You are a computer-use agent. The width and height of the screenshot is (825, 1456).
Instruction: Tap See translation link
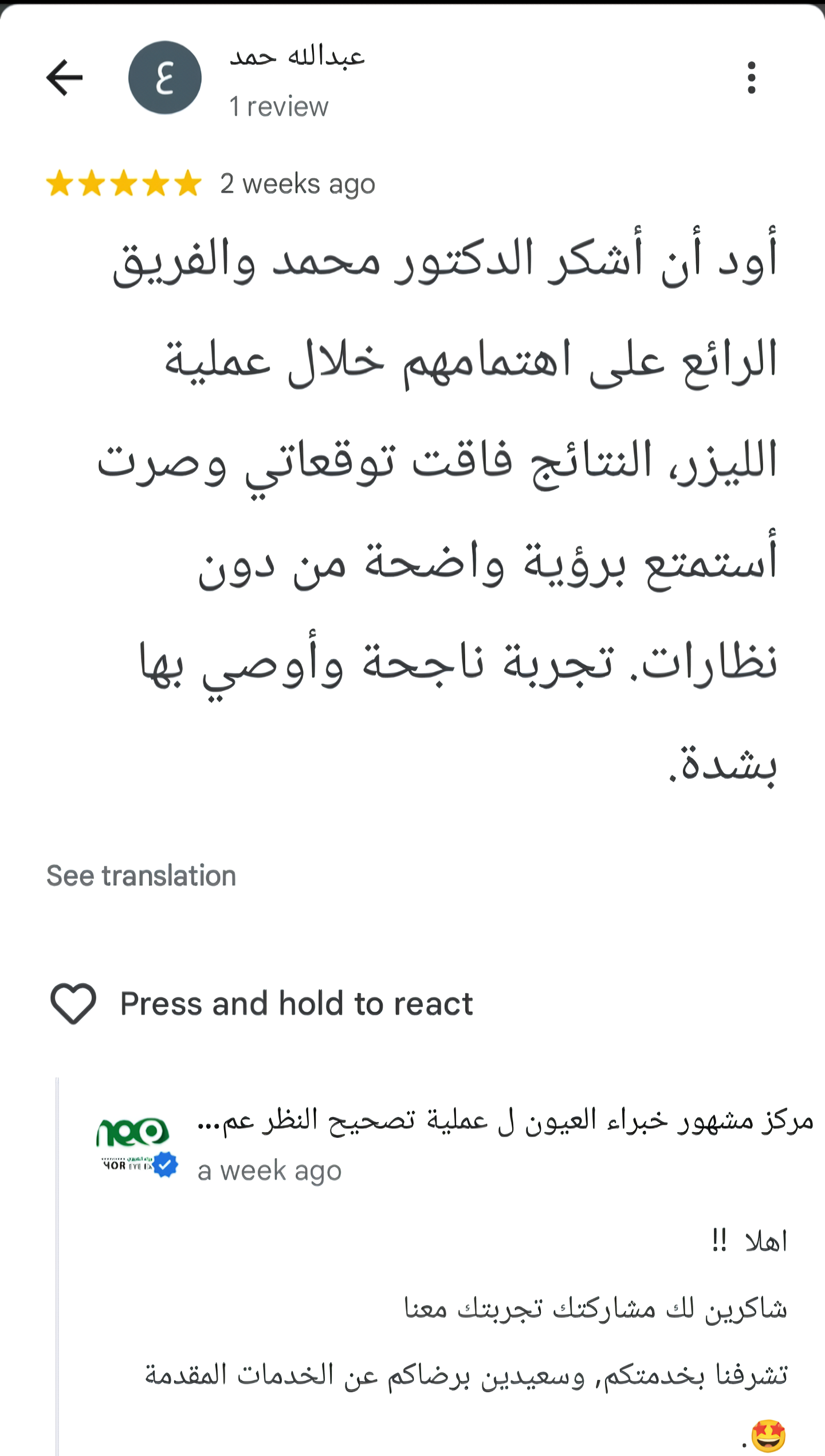coord(141,876)
